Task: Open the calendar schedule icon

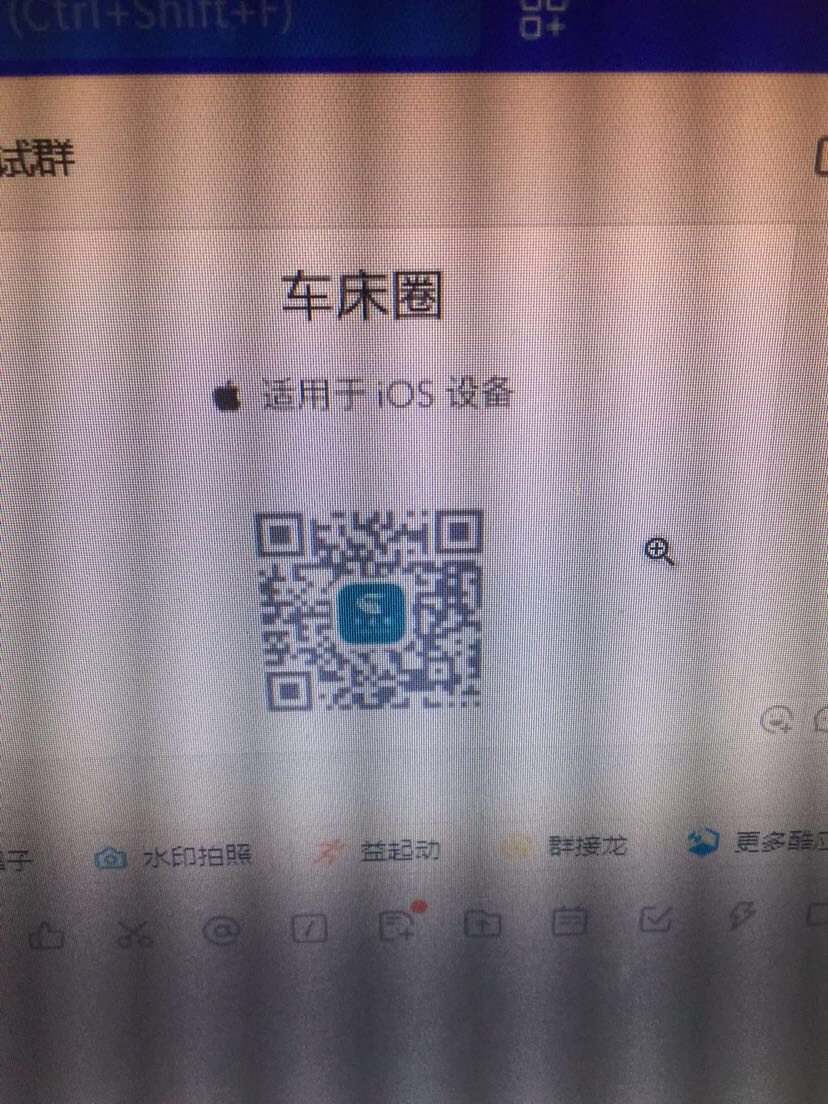Action: coord(570,920)
